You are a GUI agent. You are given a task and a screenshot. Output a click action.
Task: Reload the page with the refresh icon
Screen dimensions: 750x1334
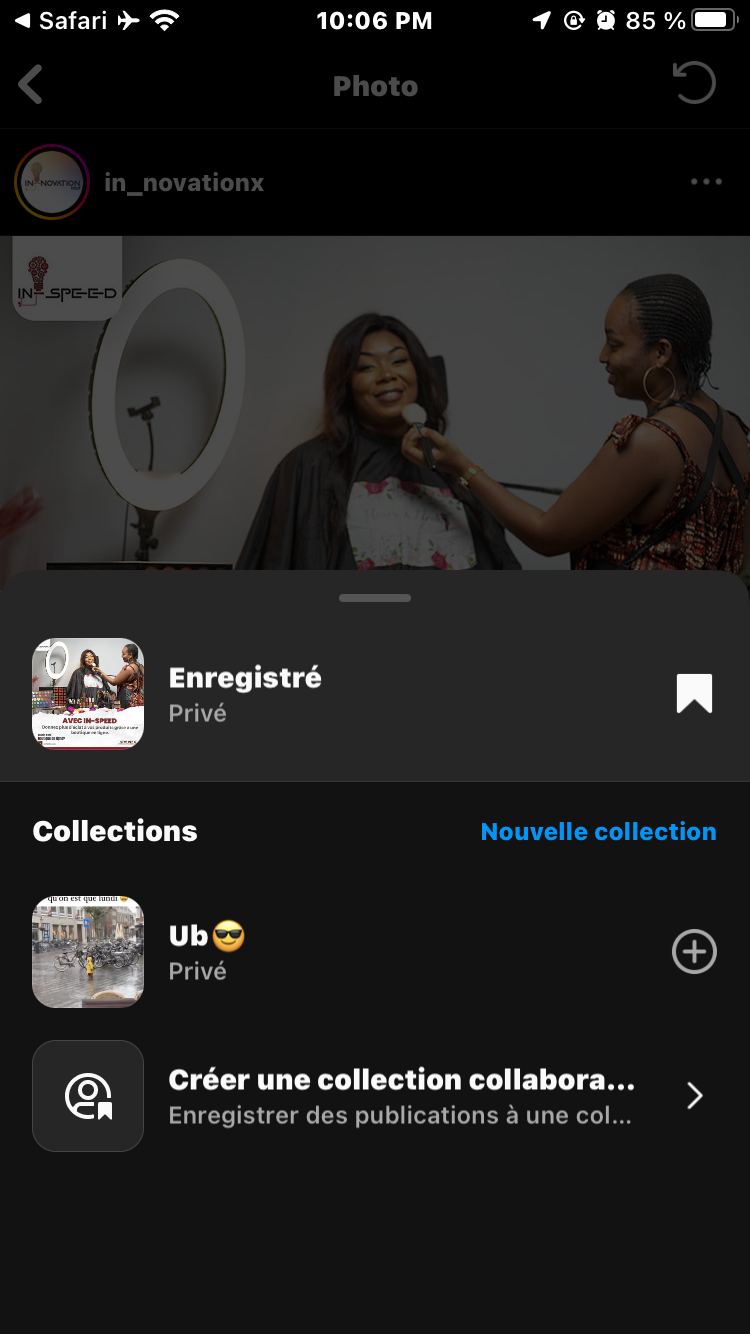694,84
